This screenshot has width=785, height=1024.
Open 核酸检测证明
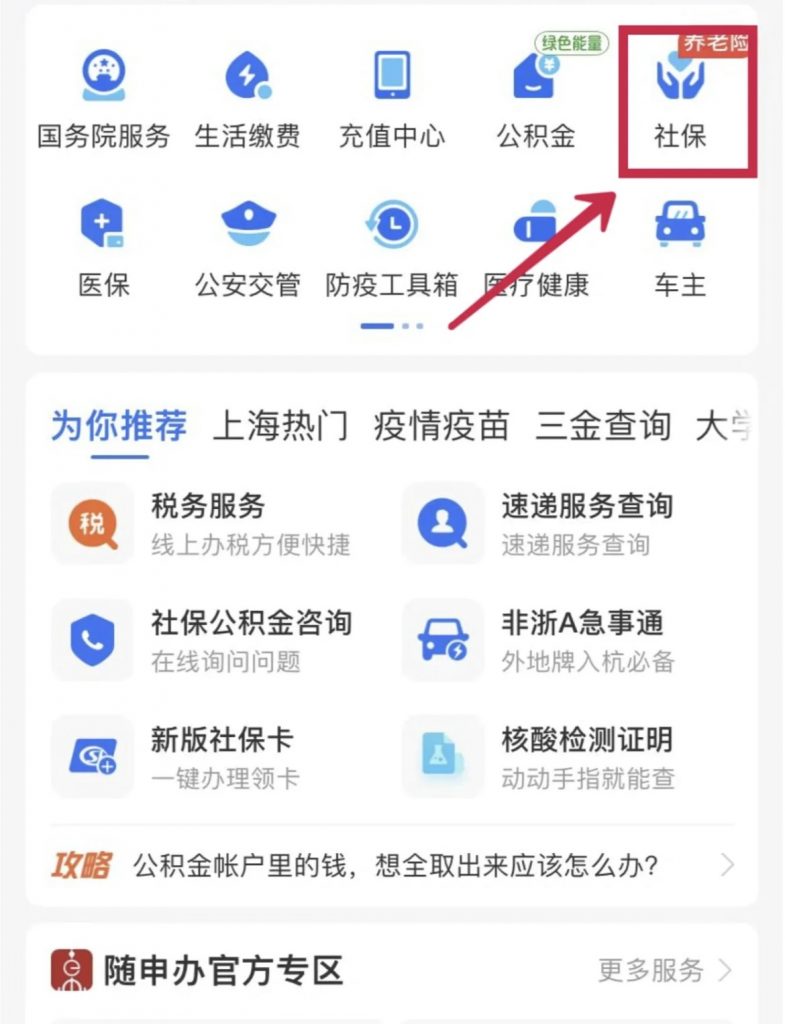[560, 757]
